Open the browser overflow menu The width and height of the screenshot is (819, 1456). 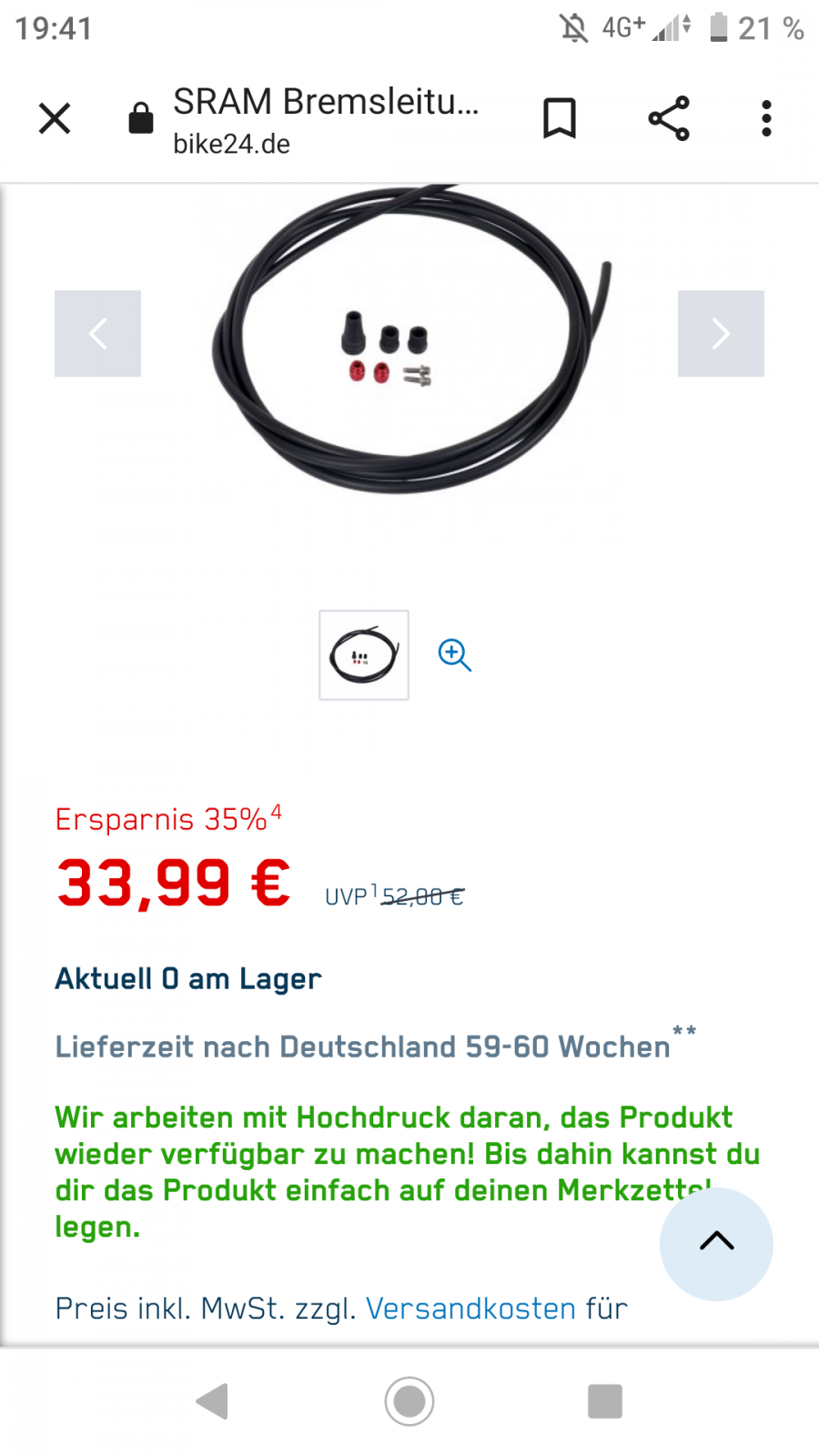766,118
